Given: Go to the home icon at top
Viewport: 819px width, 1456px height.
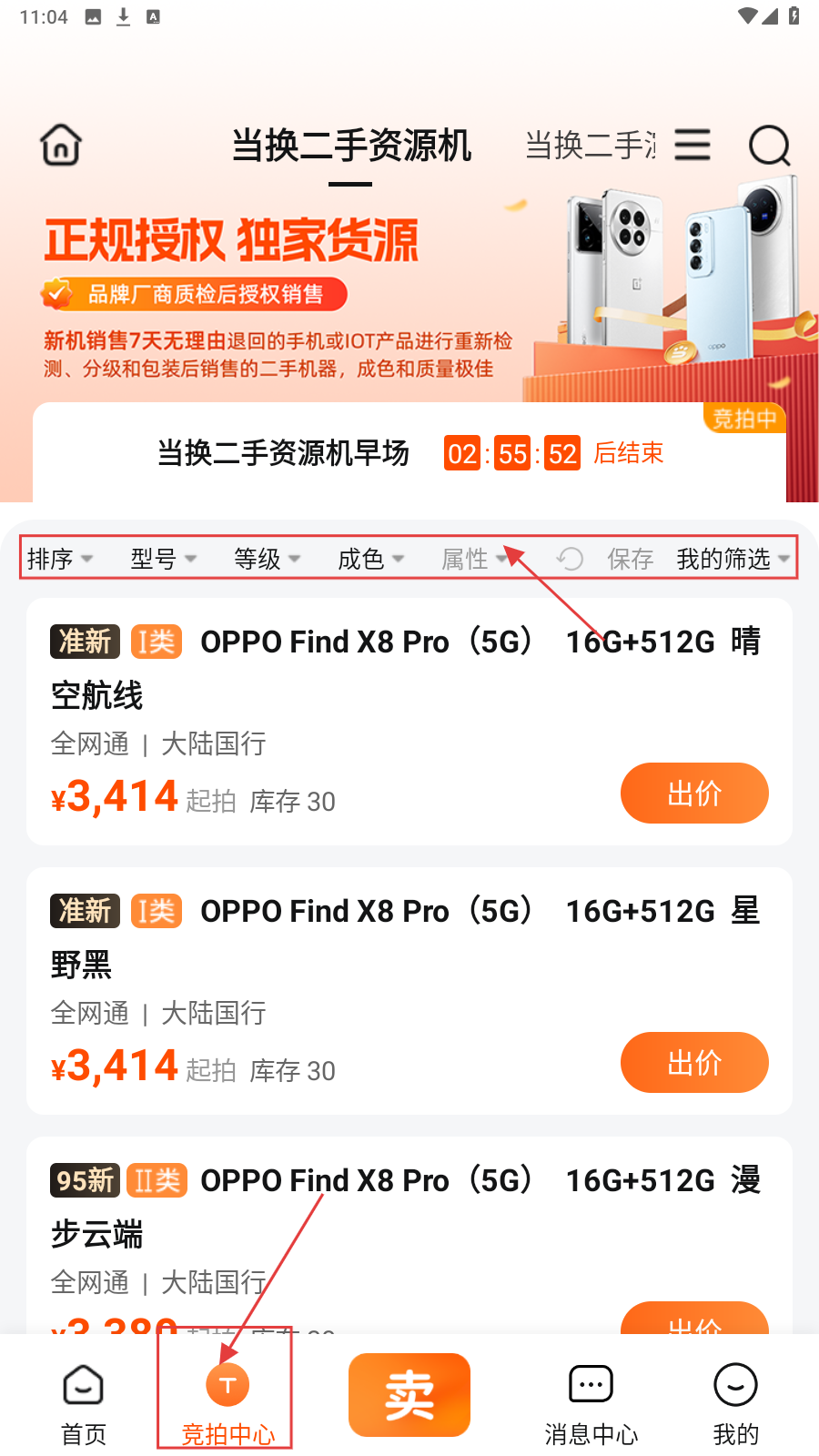Looking at the screenshot, I should coord(61,145).
